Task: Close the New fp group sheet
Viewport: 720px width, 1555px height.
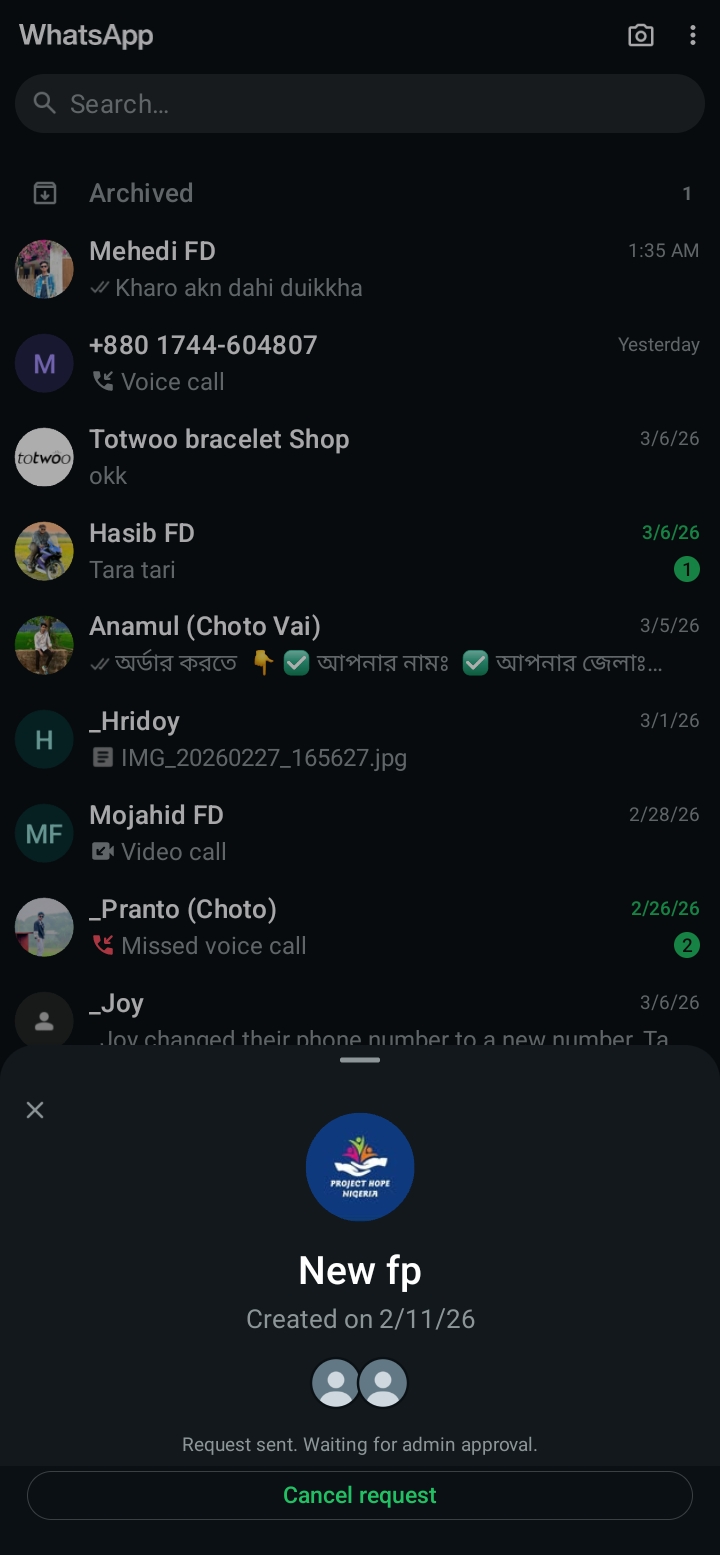Action: 35,1110
